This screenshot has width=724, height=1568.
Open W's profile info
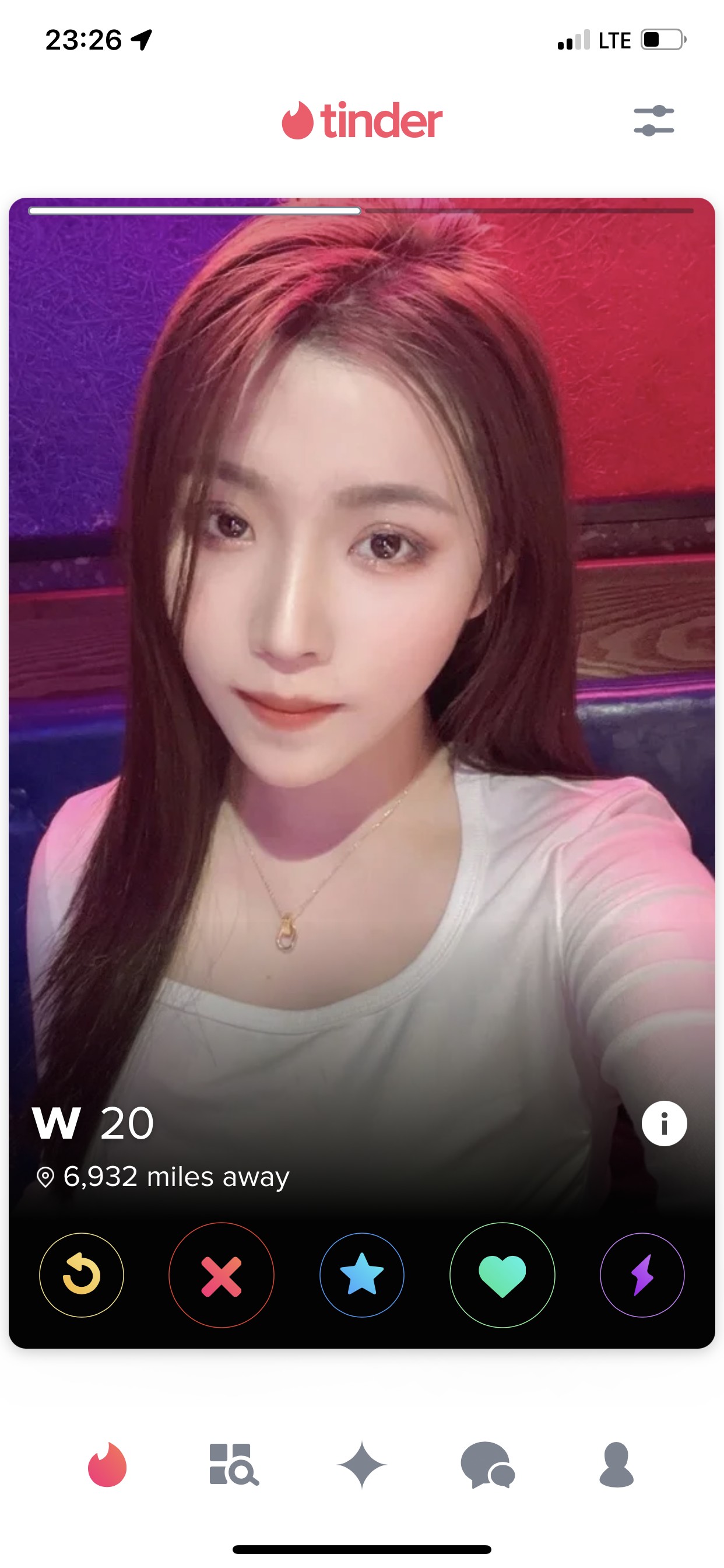coord(664,1123)
